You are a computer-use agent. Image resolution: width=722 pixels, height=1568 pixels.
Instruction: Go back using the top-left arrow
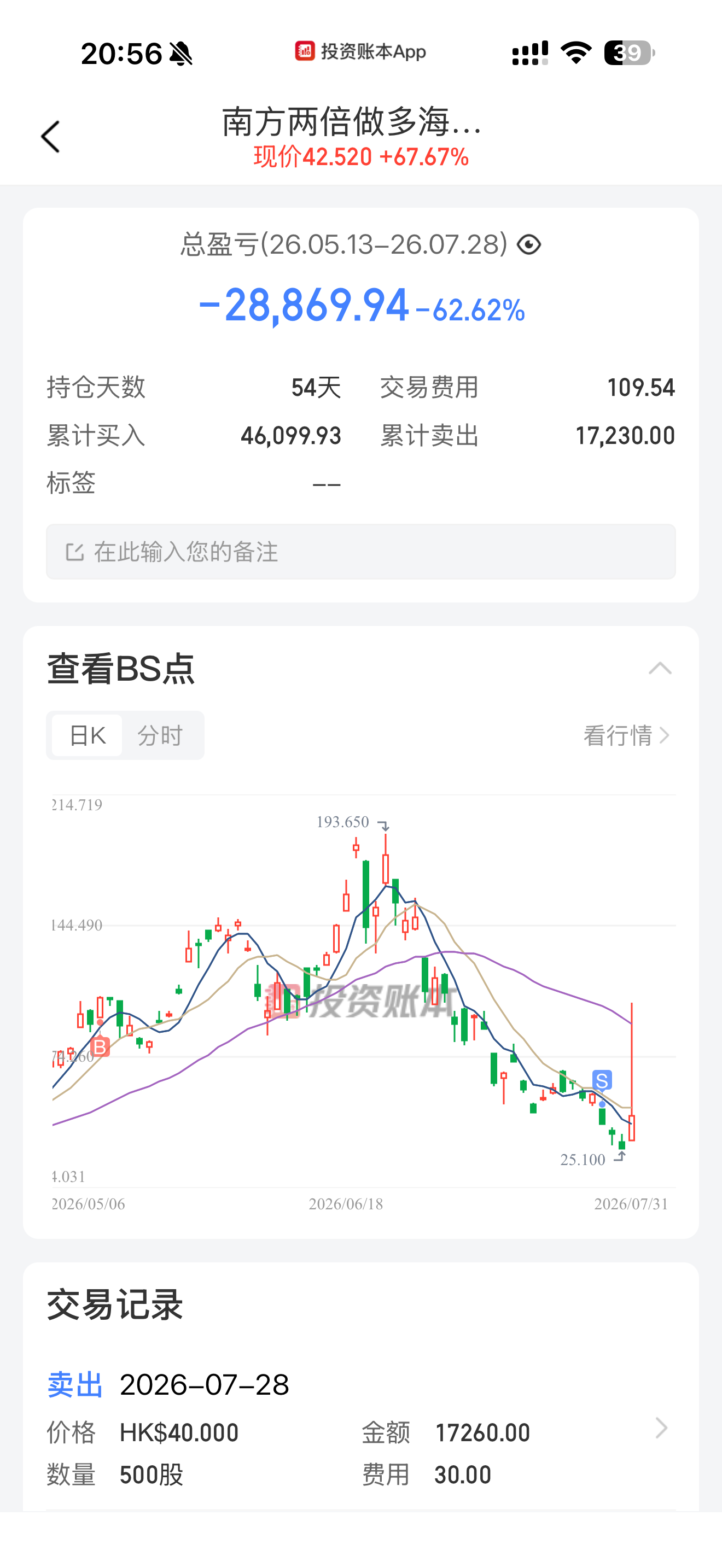click(50, 136)
